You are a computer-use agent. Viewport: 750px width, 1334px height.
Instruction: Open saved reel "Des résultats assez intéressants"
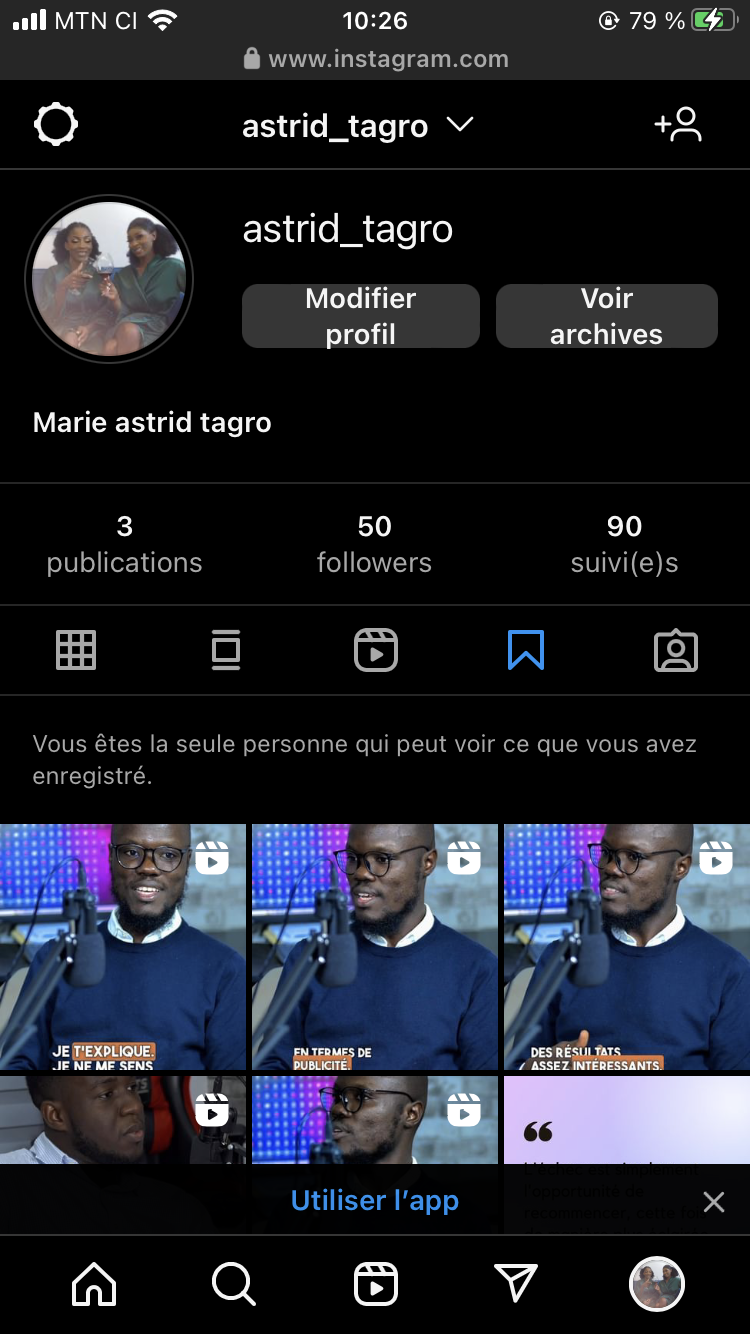pos(627,946)
